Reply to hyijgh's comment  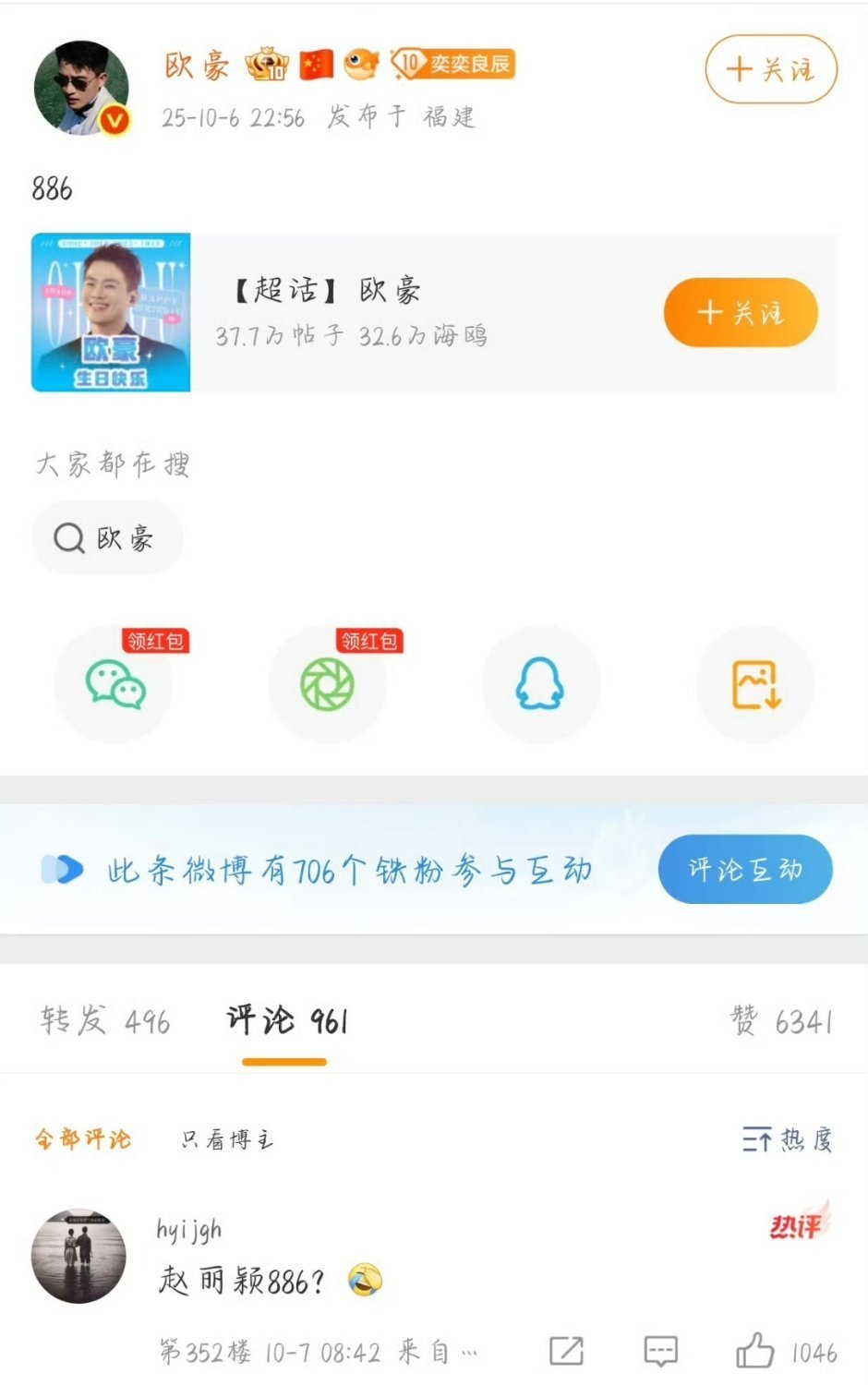coord(660,1351)
